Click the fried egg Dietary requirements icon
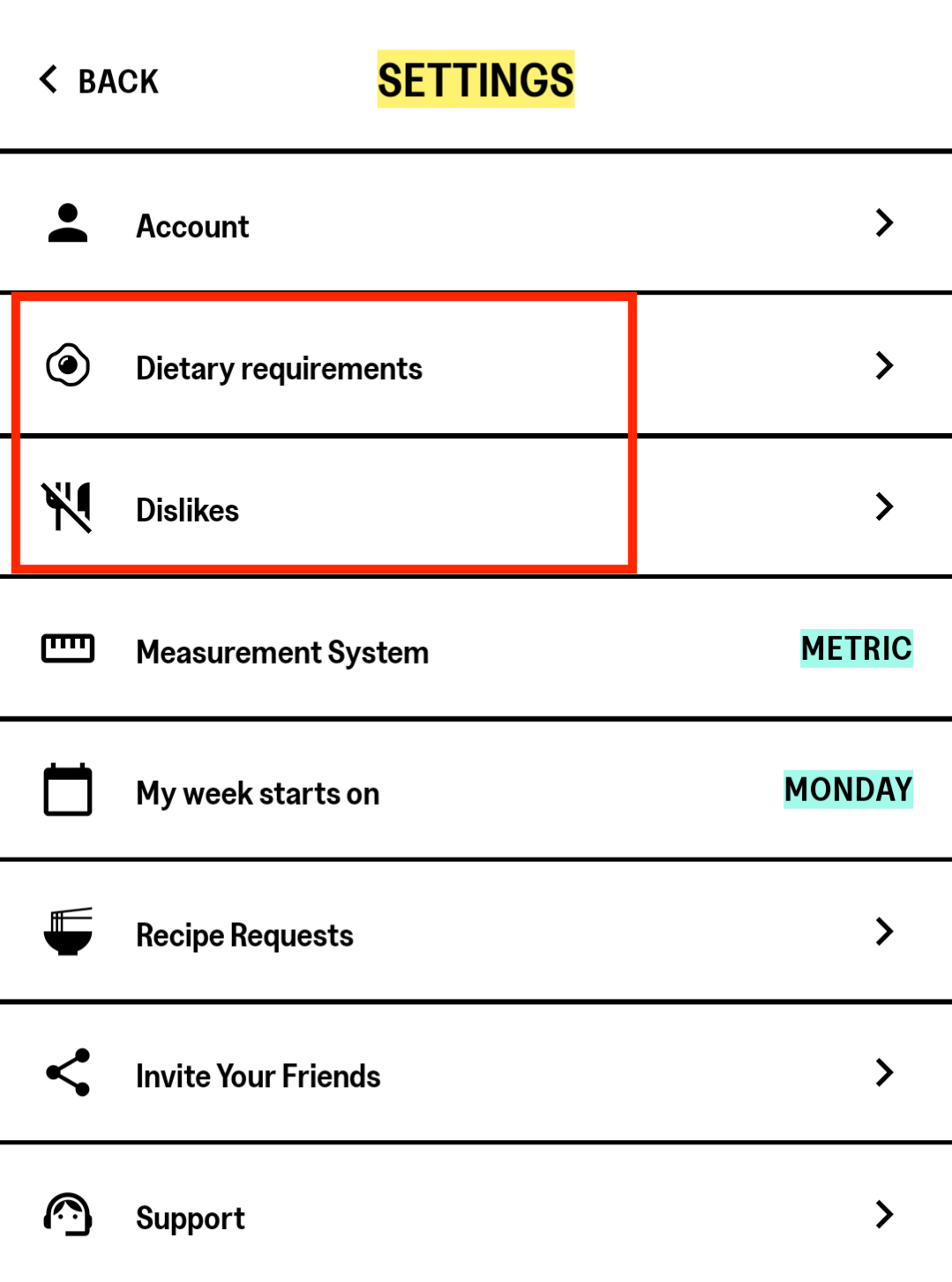This screenshot has width=952, height=1282. (67, 365)
